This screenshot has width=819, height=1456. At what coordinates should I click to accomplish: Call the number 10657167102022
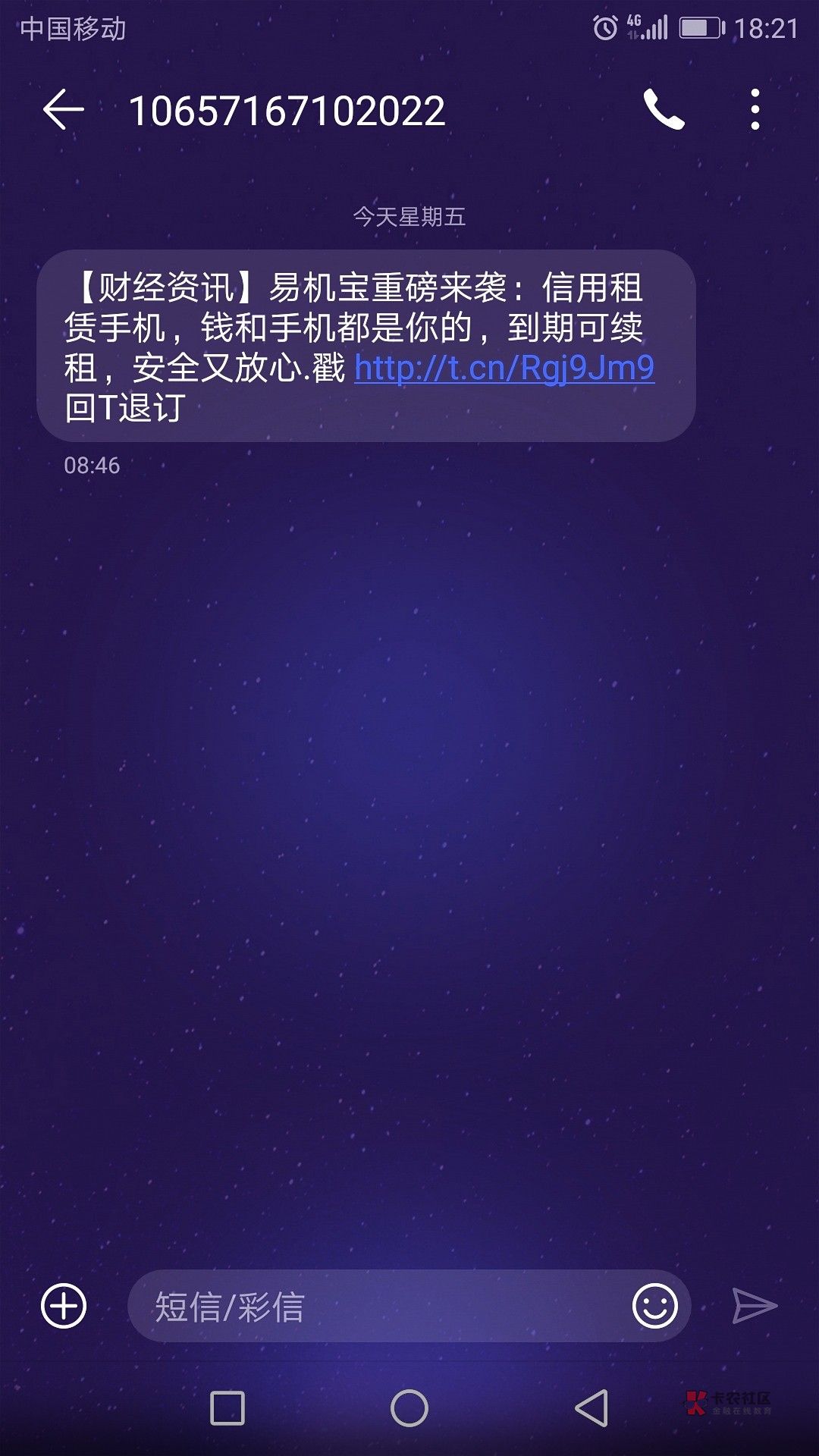664,110
